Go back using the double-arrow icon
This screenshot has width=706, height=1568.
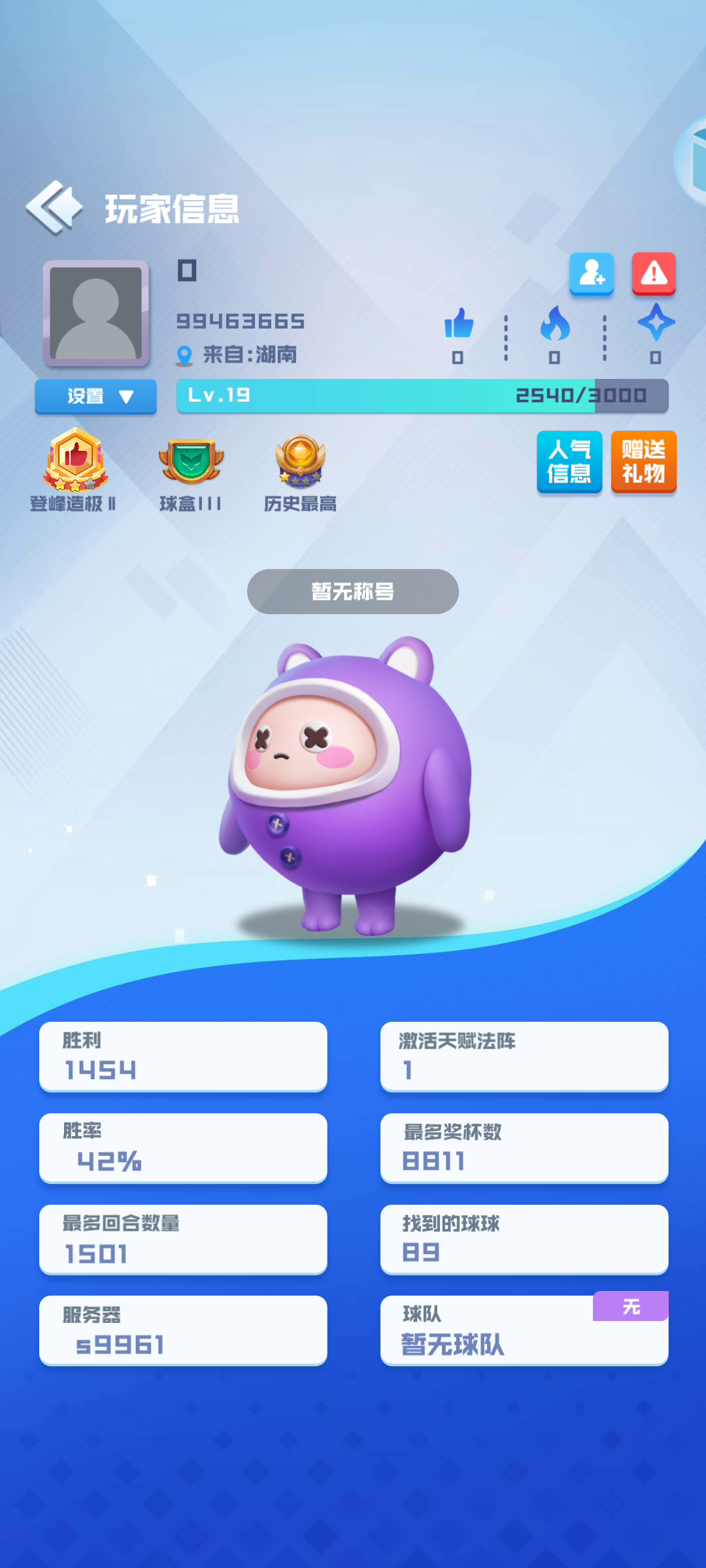[54, 208]
